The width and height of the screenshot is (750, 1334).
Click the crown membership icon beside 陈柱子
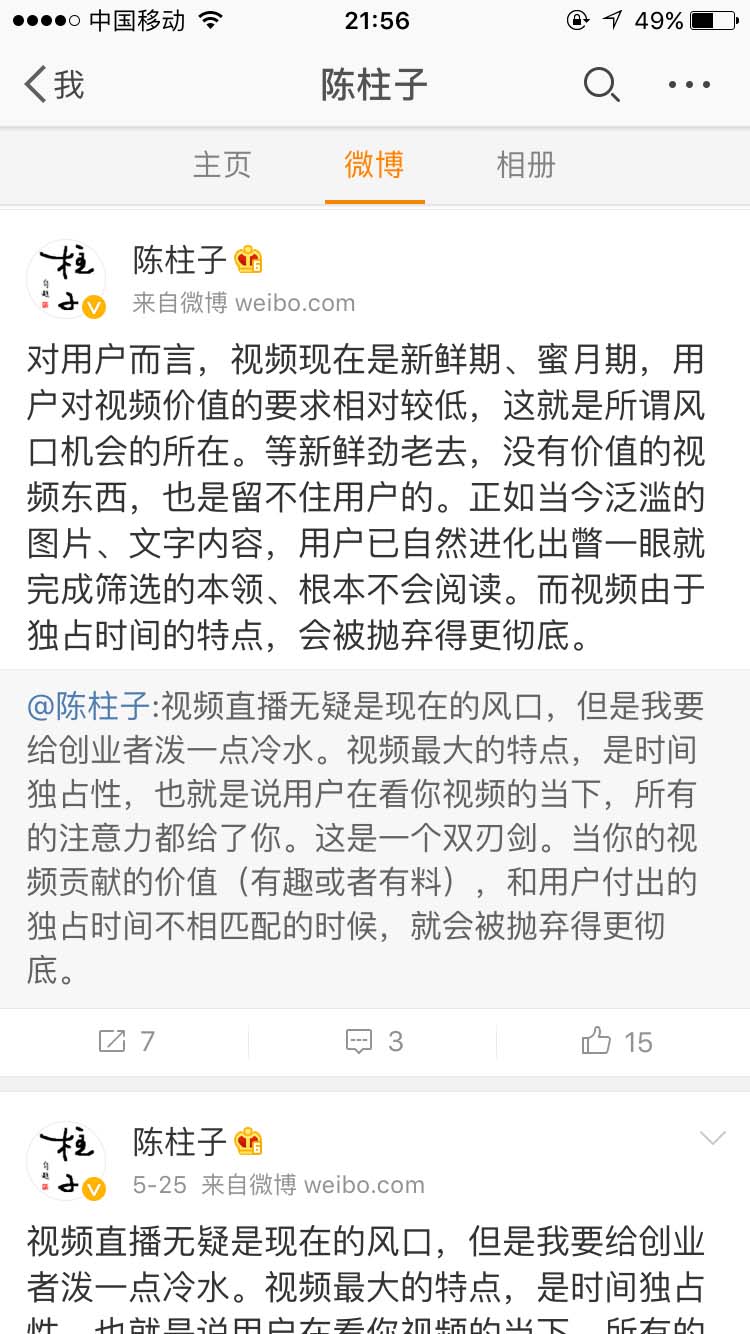click(249, 258)
